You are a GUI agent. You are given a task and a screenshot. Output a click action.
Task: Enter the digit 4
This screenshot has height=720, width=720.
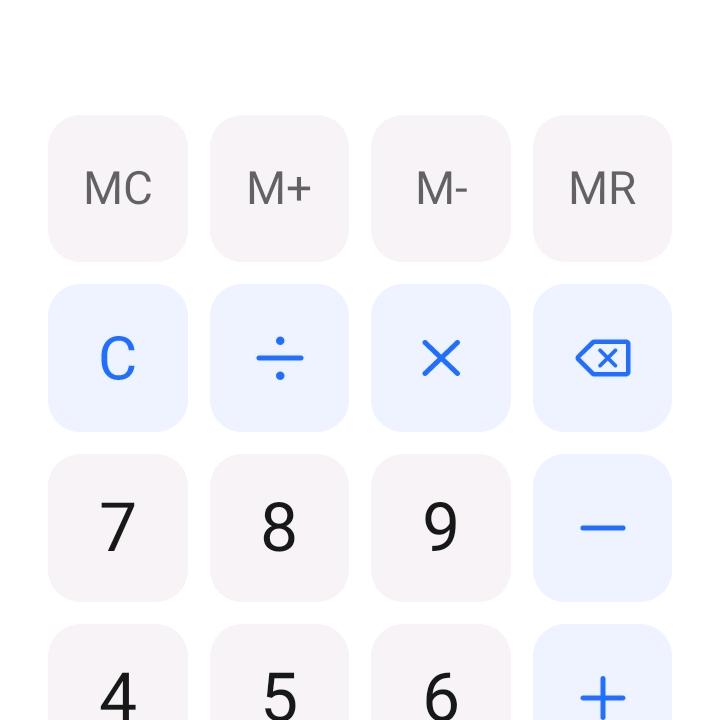(x=118, y=680)
